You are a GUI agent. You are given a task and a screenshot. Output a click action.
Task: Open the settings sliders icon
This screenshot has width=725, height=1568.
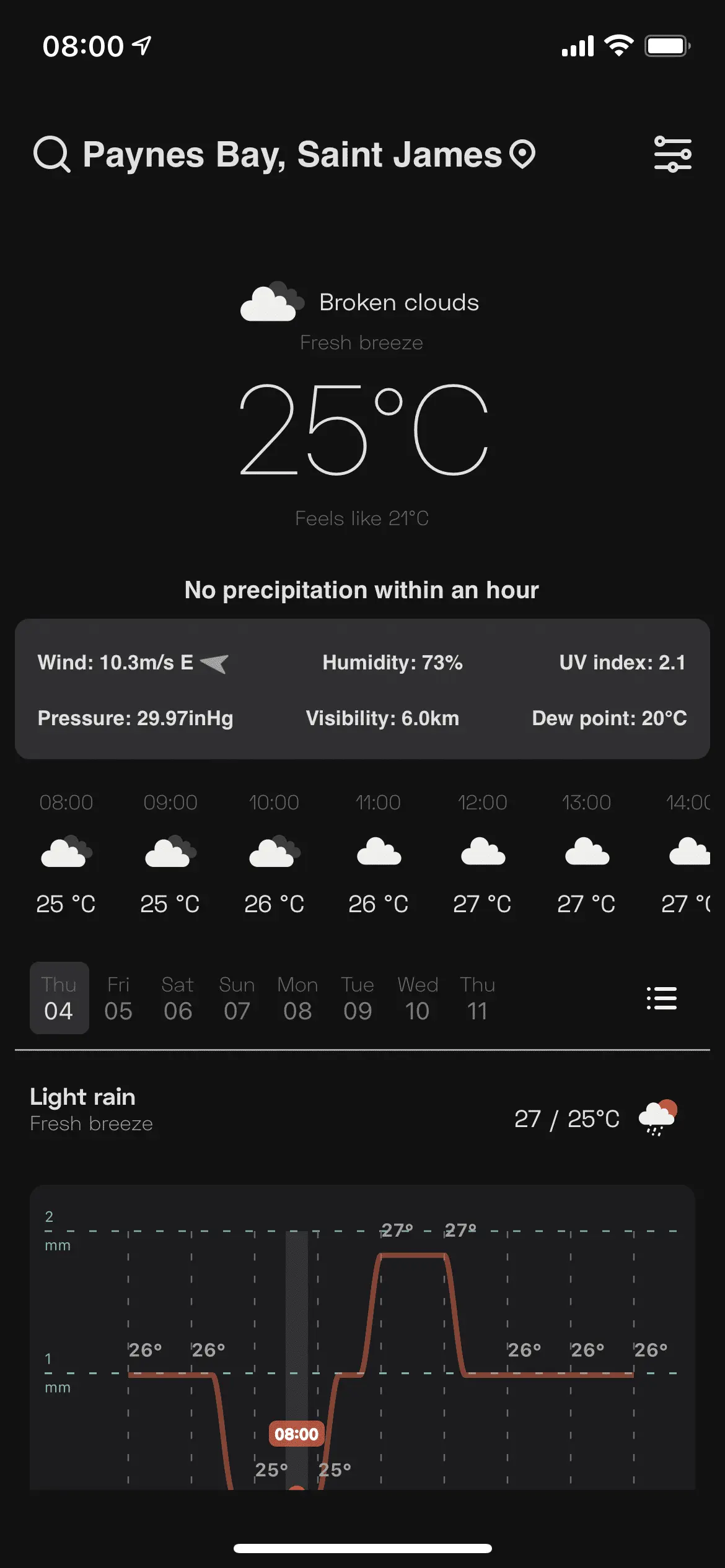[672, 154]
